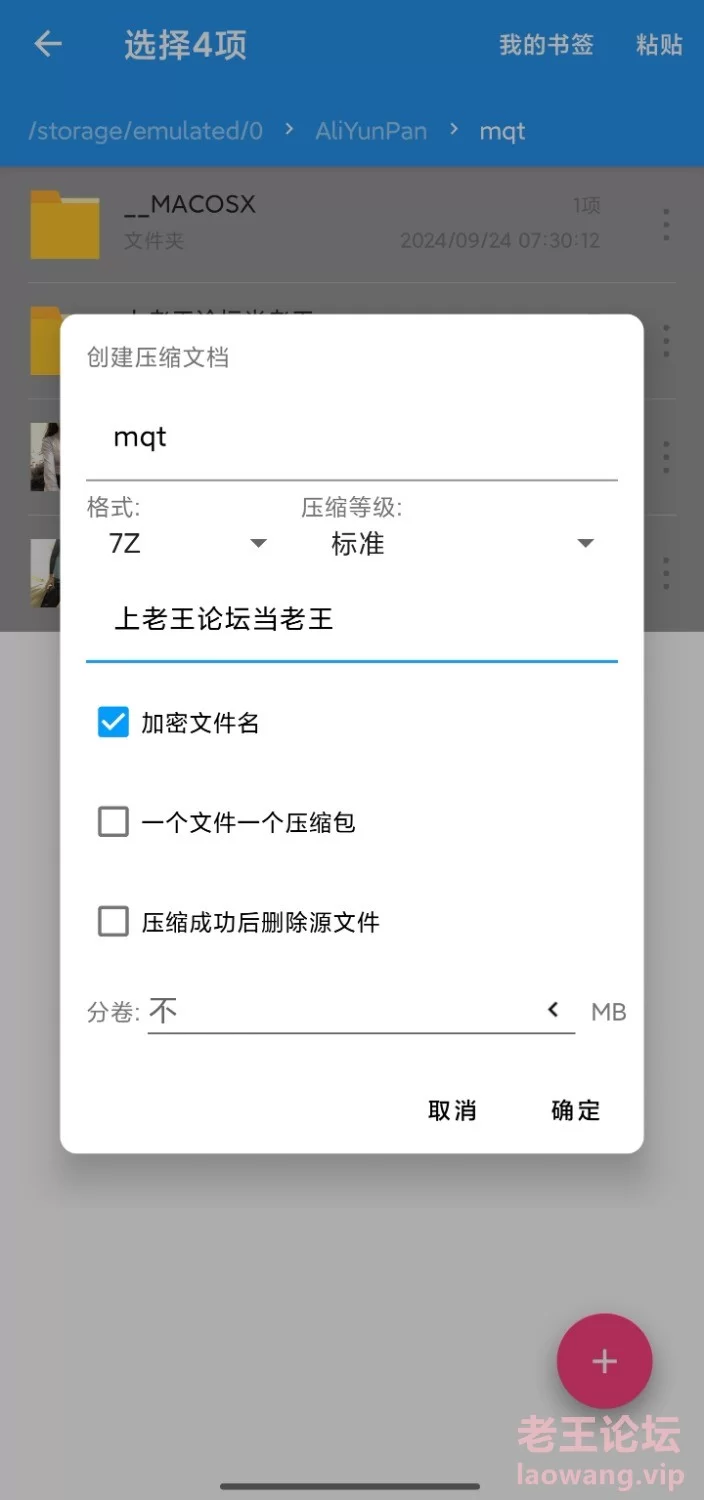Check 压缩成功后删除源文件 option
704x1500 pixels.
pos(113,921)
